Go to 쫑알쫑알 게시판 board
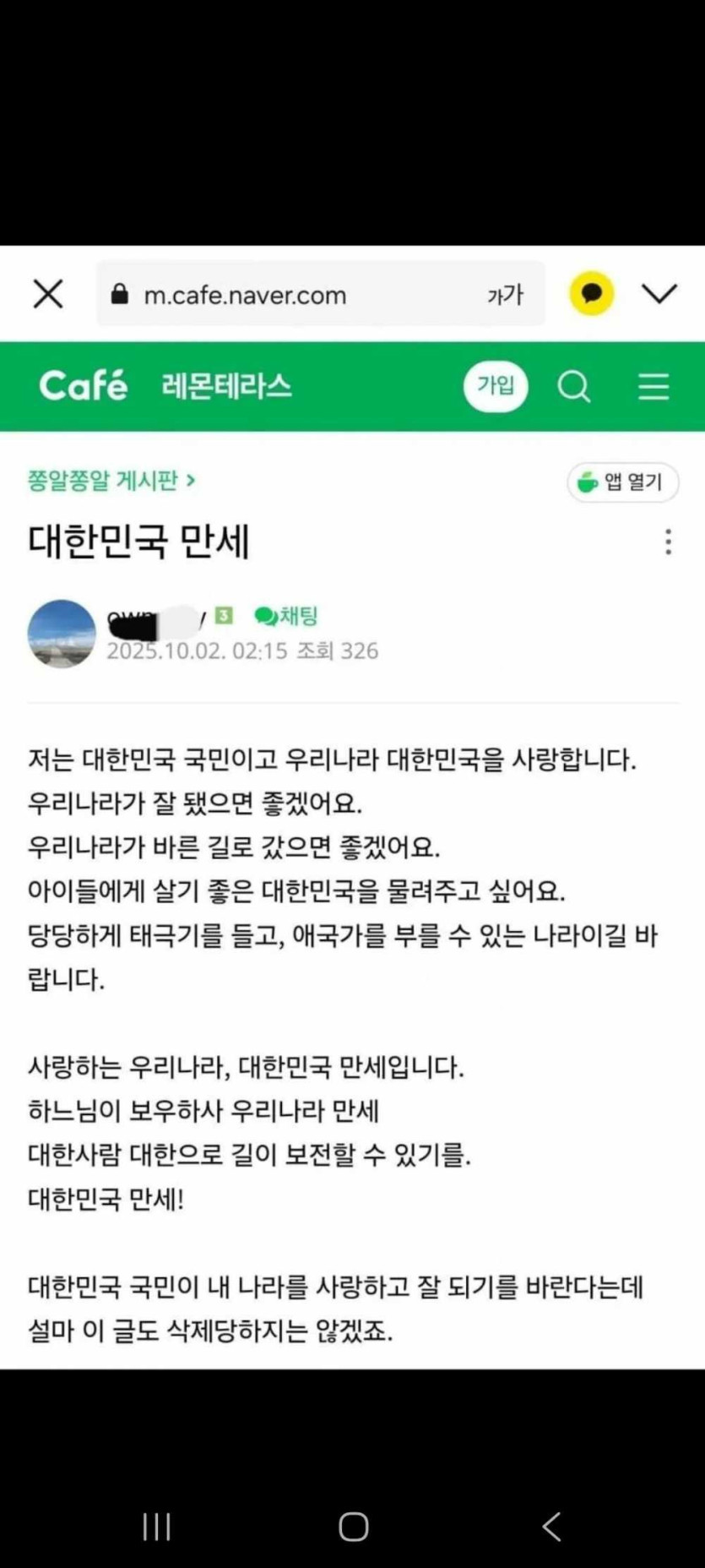Screen dimensions: 705x1568 point(111,481)
